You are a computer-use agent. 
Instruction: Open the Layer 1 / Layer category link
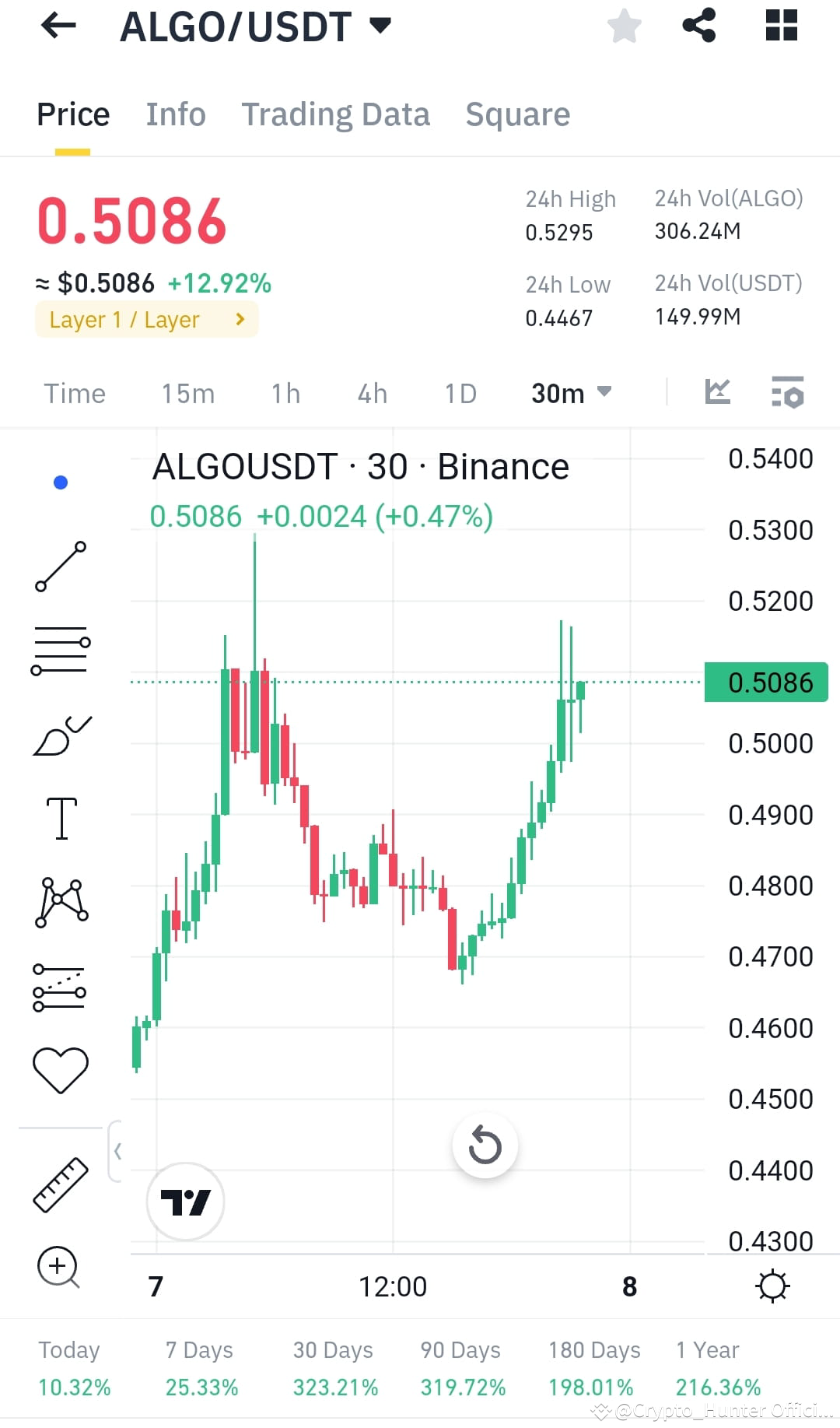pos(145,319)
